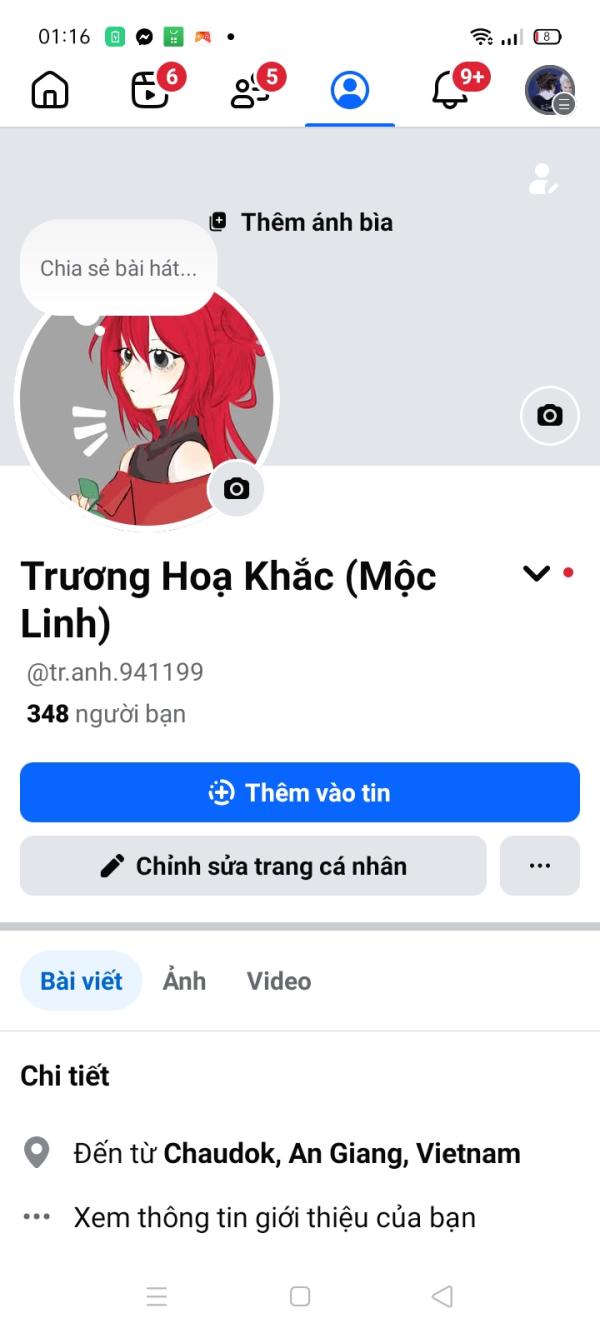Change profile picture with camera icon
This screenshot has height=1333, width=600.
236,488
